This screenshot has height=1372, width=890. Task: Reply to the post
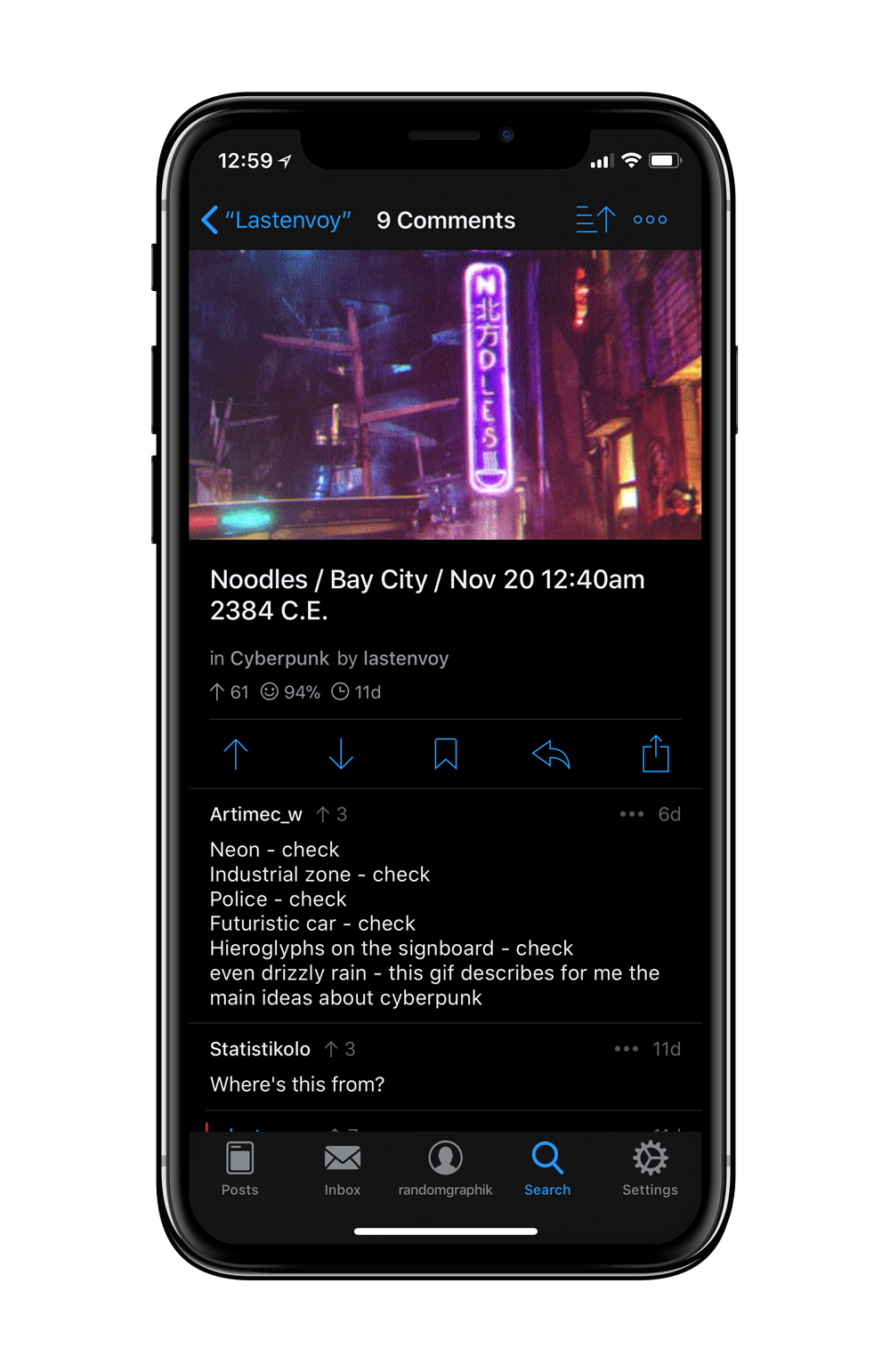551,755
